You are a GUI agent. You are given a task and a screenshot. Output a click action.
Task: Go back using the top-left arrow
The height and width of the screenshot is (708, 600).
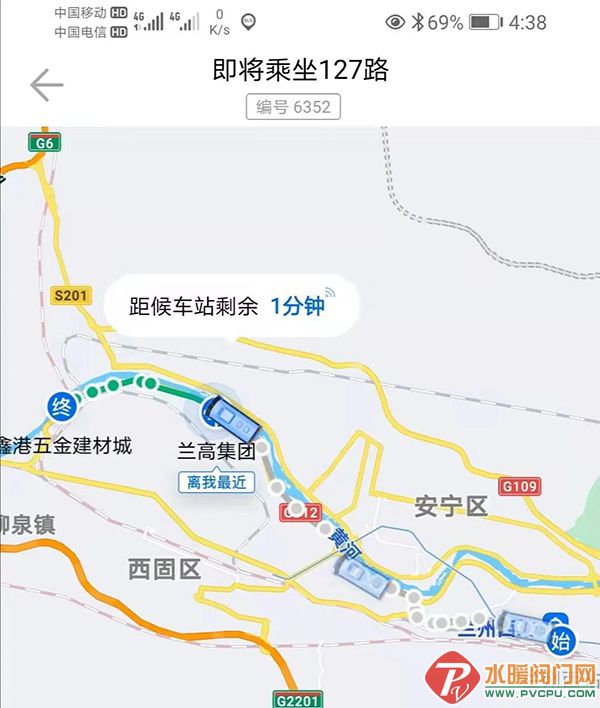tap(46, 86)
